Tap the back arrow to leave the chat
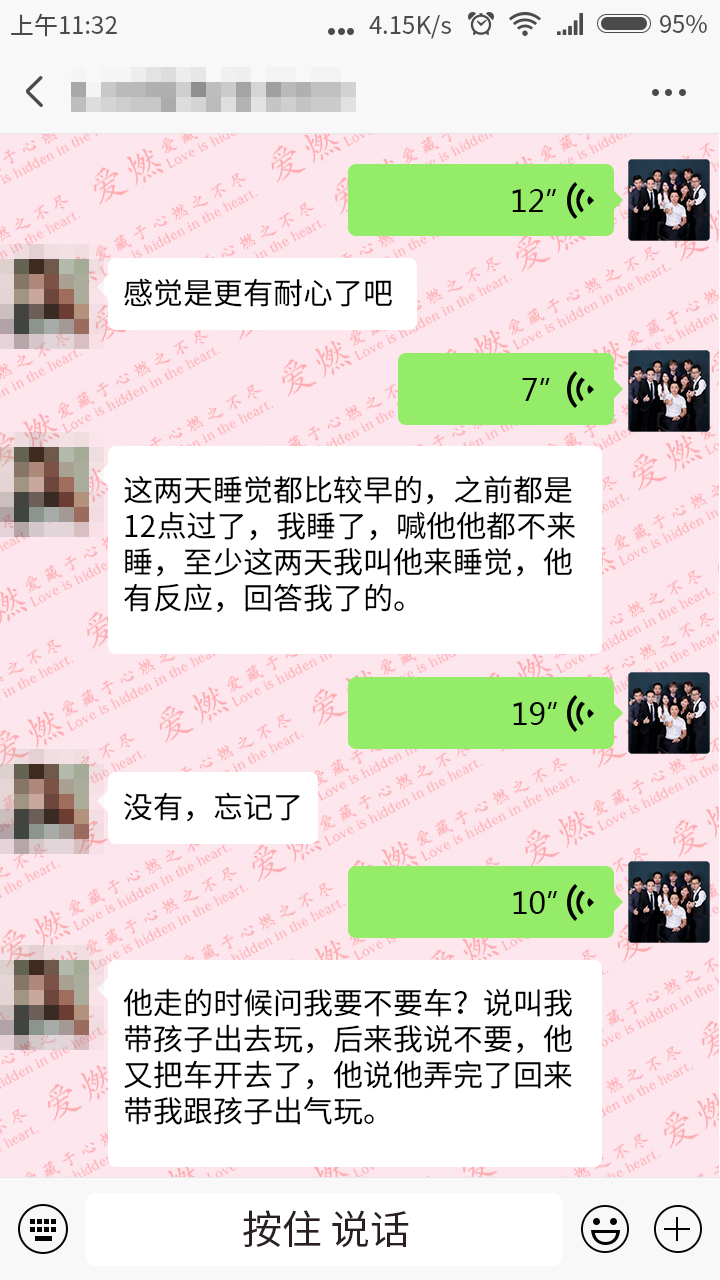This screenshot has width=720, height=1280. coord(34,90)
